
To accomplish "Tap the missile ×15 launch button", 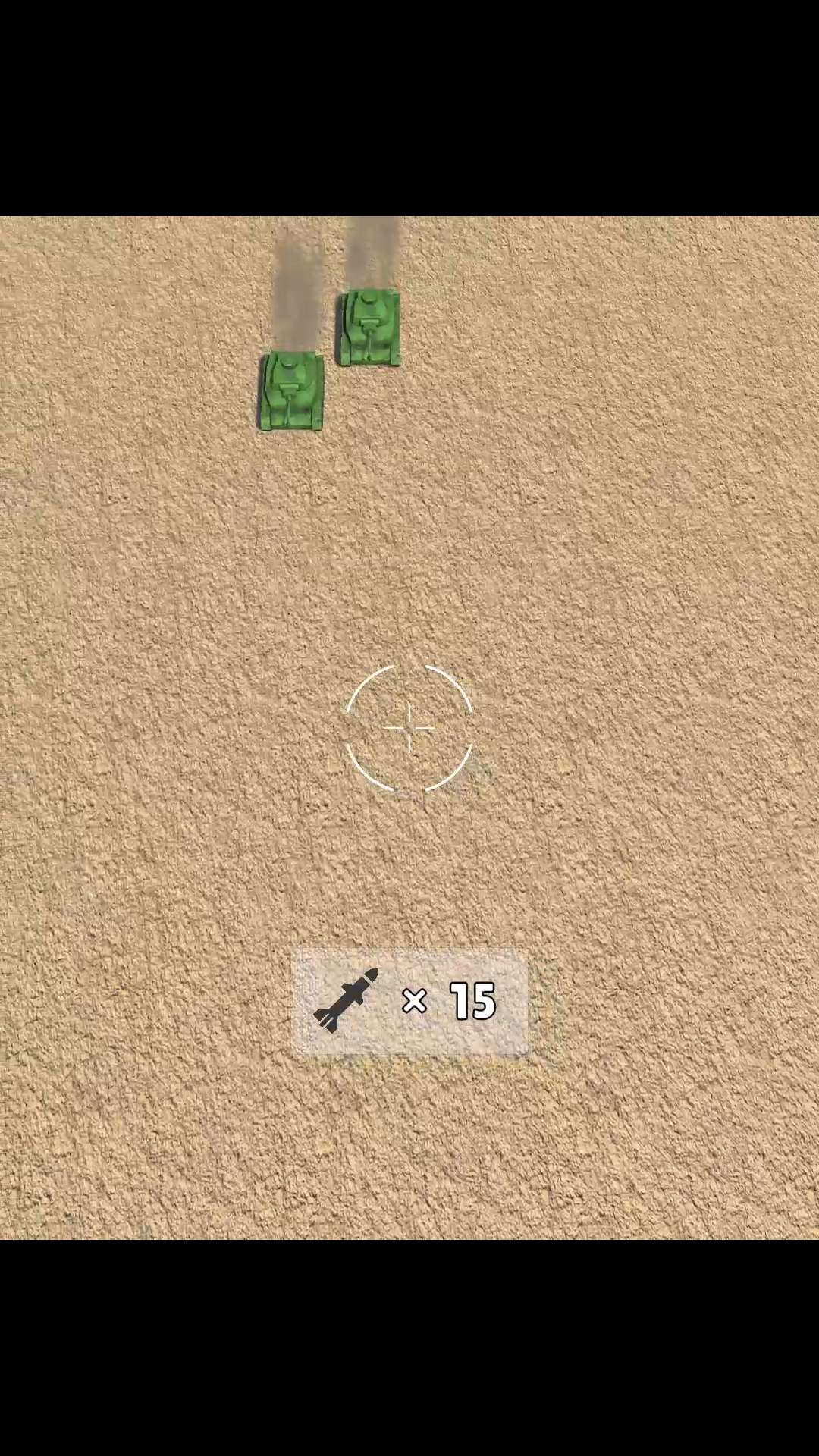I will tap(410, 1001).
